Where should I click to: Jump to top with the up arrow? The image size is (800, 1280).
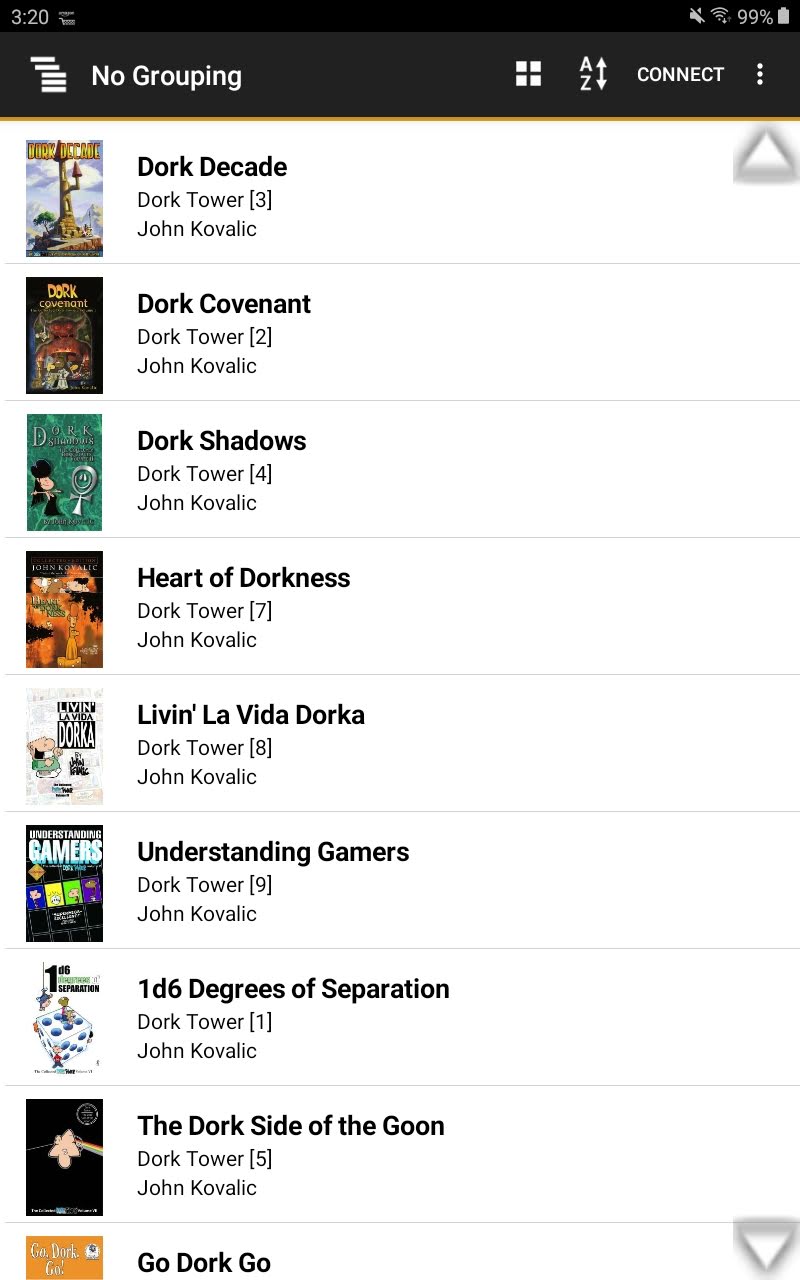pos(765,156)
